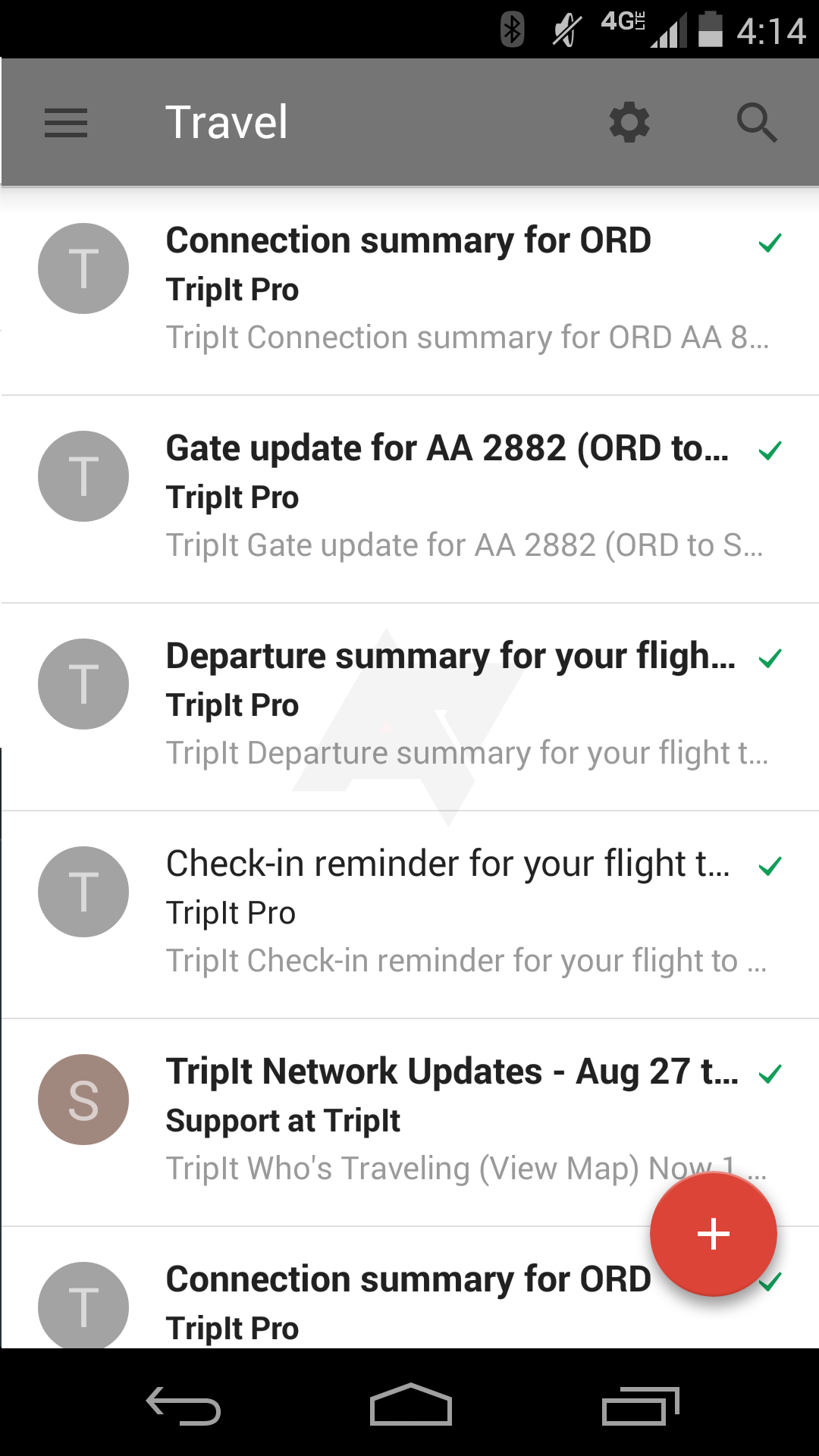Tap checkmark on Check-in reminder email
The image size is (819, 1456).
tap(770, 866)
